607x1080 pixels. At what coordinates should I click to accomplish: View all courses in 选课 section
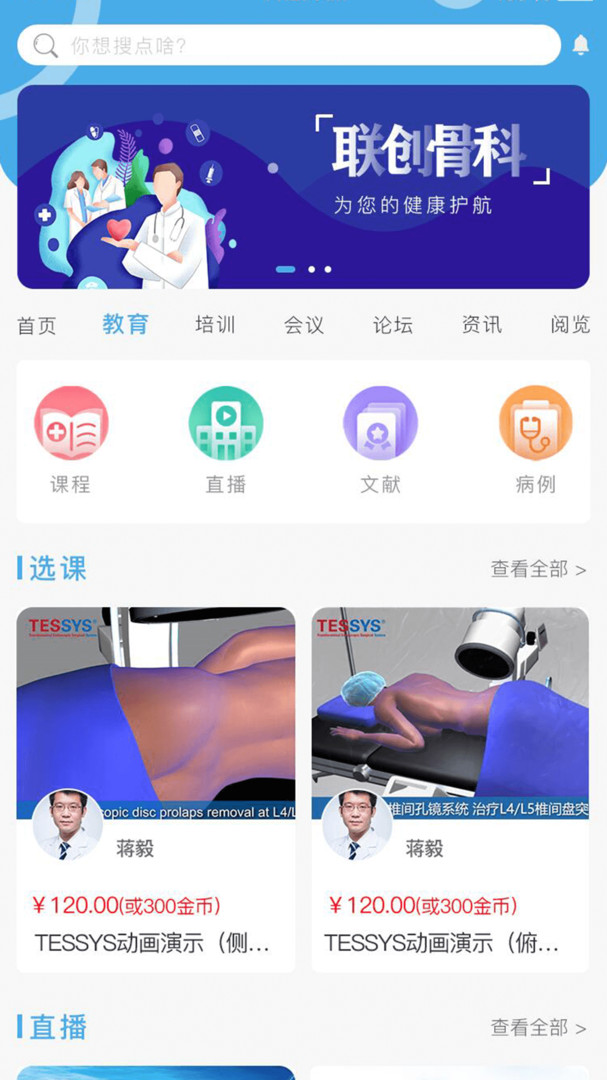tap(538, 570)
